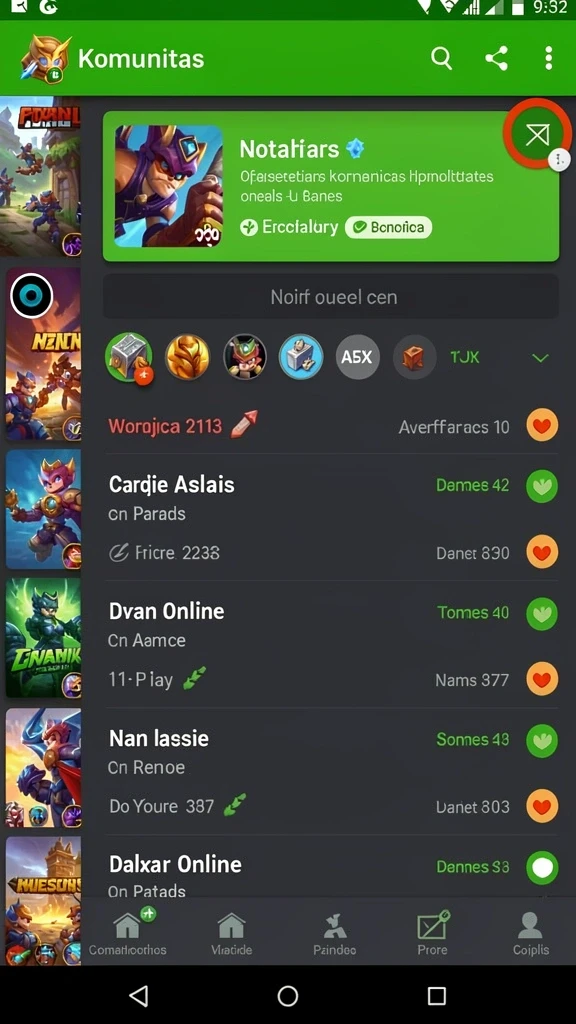This screenshot has width=576, height=1024.
Task: Share the Komunitas page
Action: 496,59
